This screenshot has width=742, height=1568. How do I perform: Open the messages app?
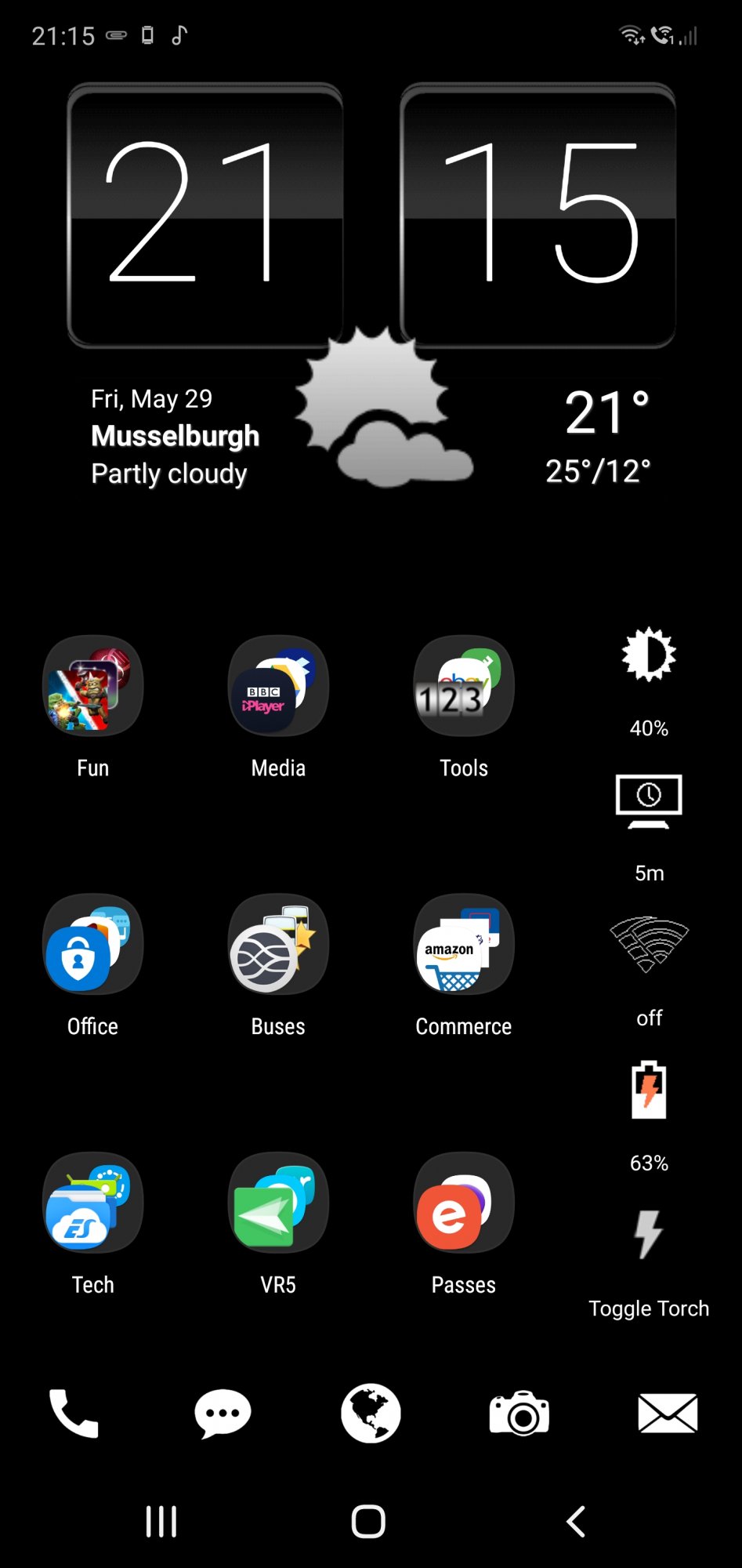click(x=223, y=1414)
